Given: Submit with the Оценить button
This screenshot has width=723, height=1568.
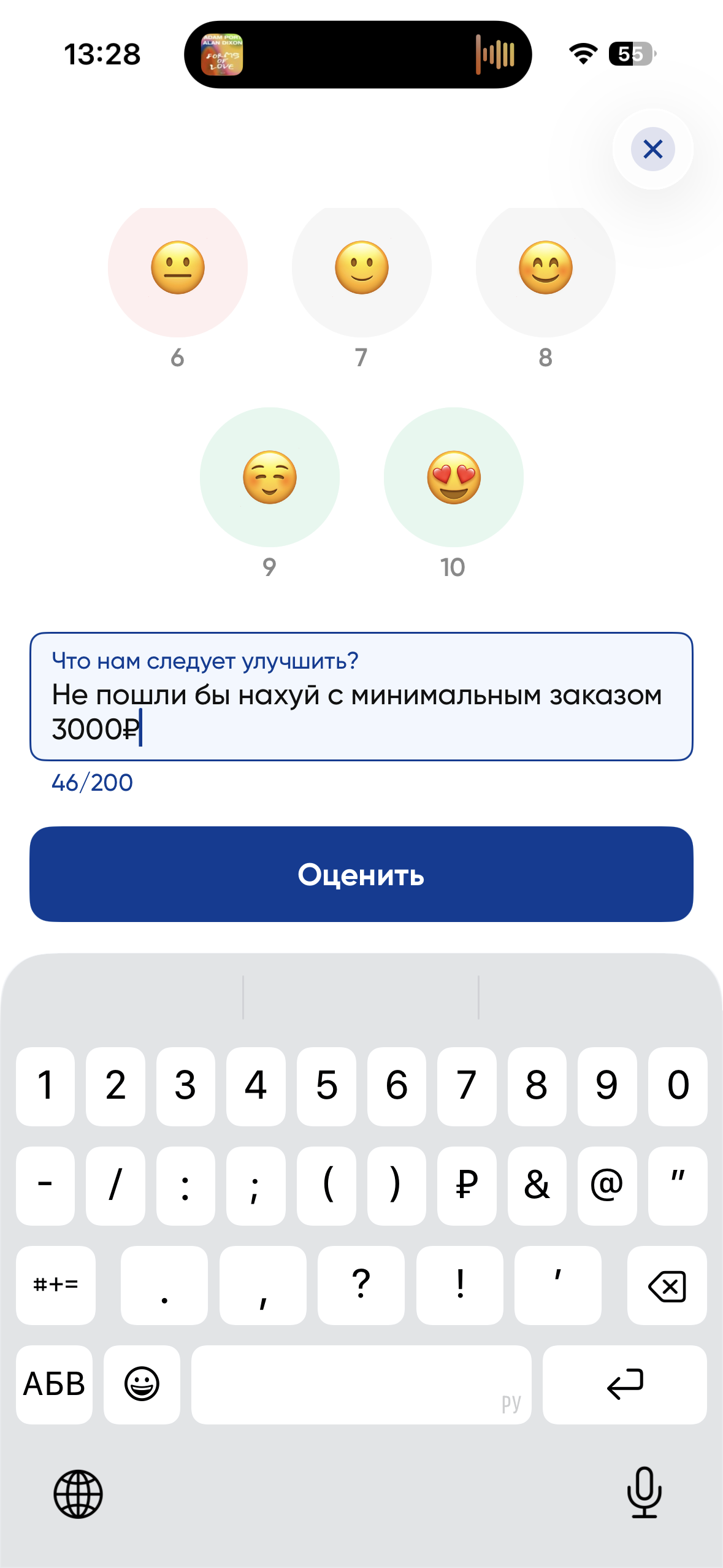Looking at the screenshot, I should 361,874.
